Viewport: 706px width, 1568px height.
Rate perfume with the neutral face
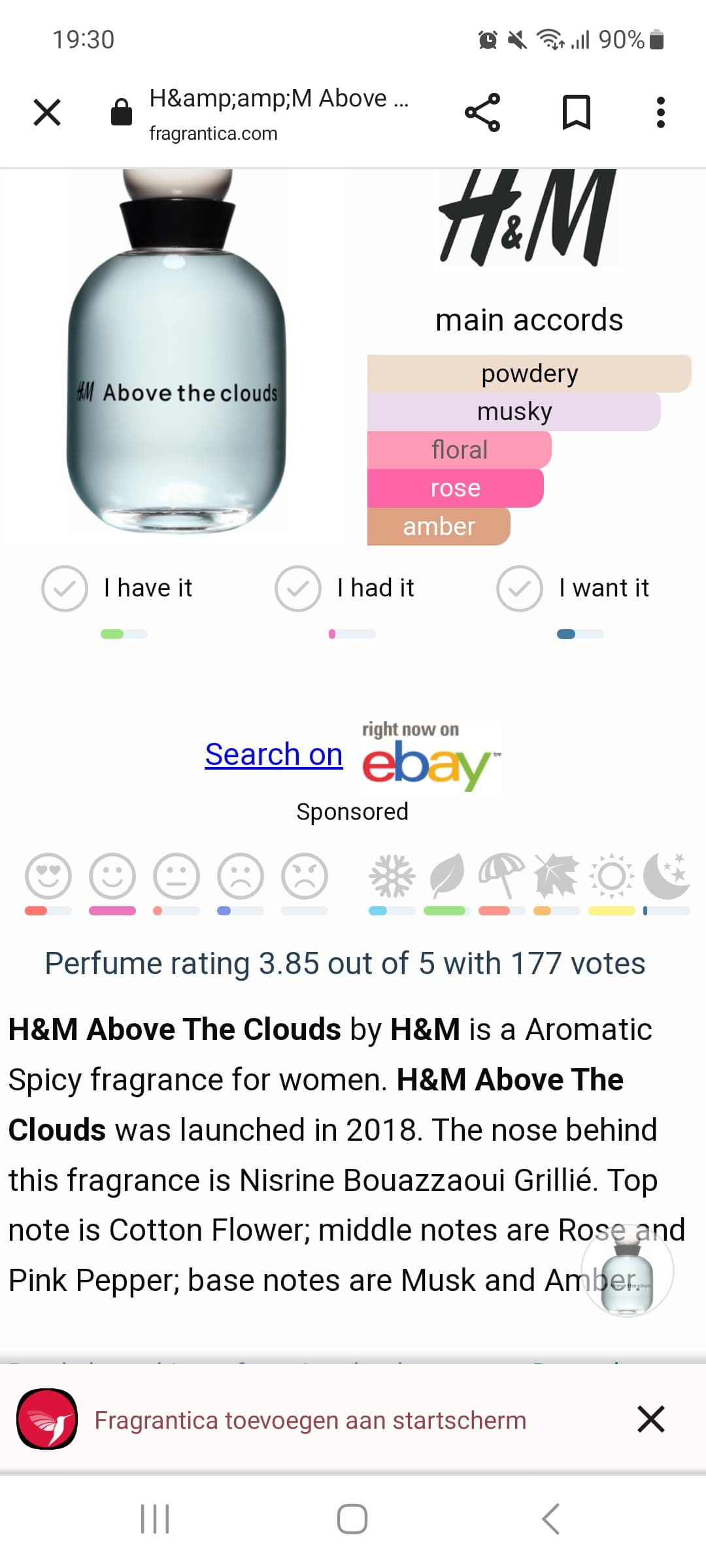pos(176,875)
